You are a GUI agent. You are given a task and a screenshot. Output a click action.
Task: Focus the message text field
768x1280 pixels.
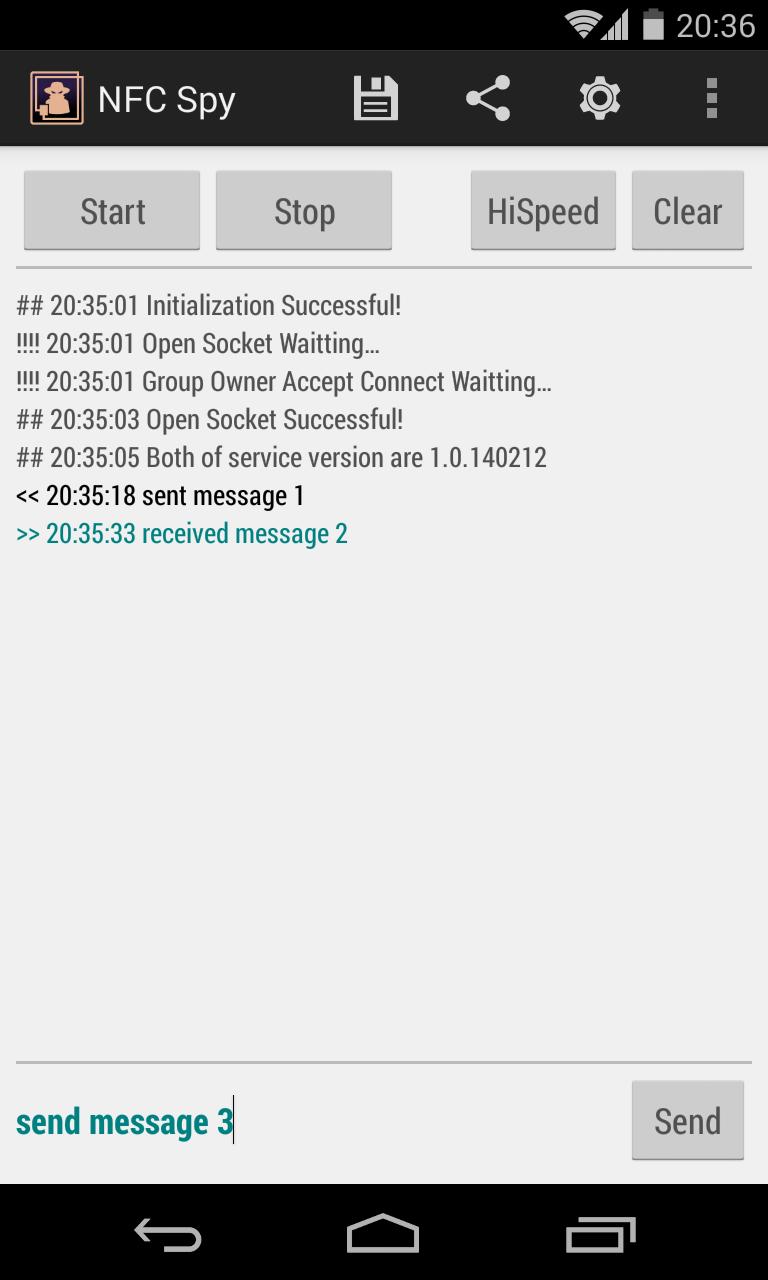tap(320, 1122)
